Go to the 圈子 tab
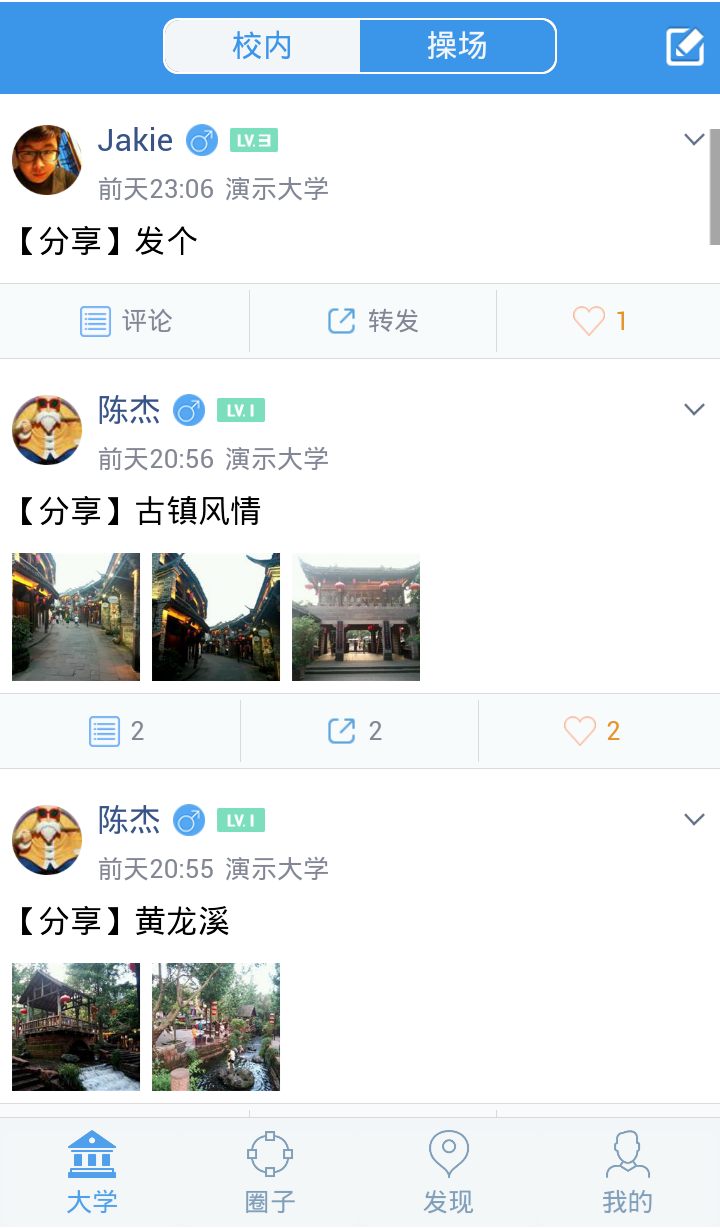 [270, 1172]
